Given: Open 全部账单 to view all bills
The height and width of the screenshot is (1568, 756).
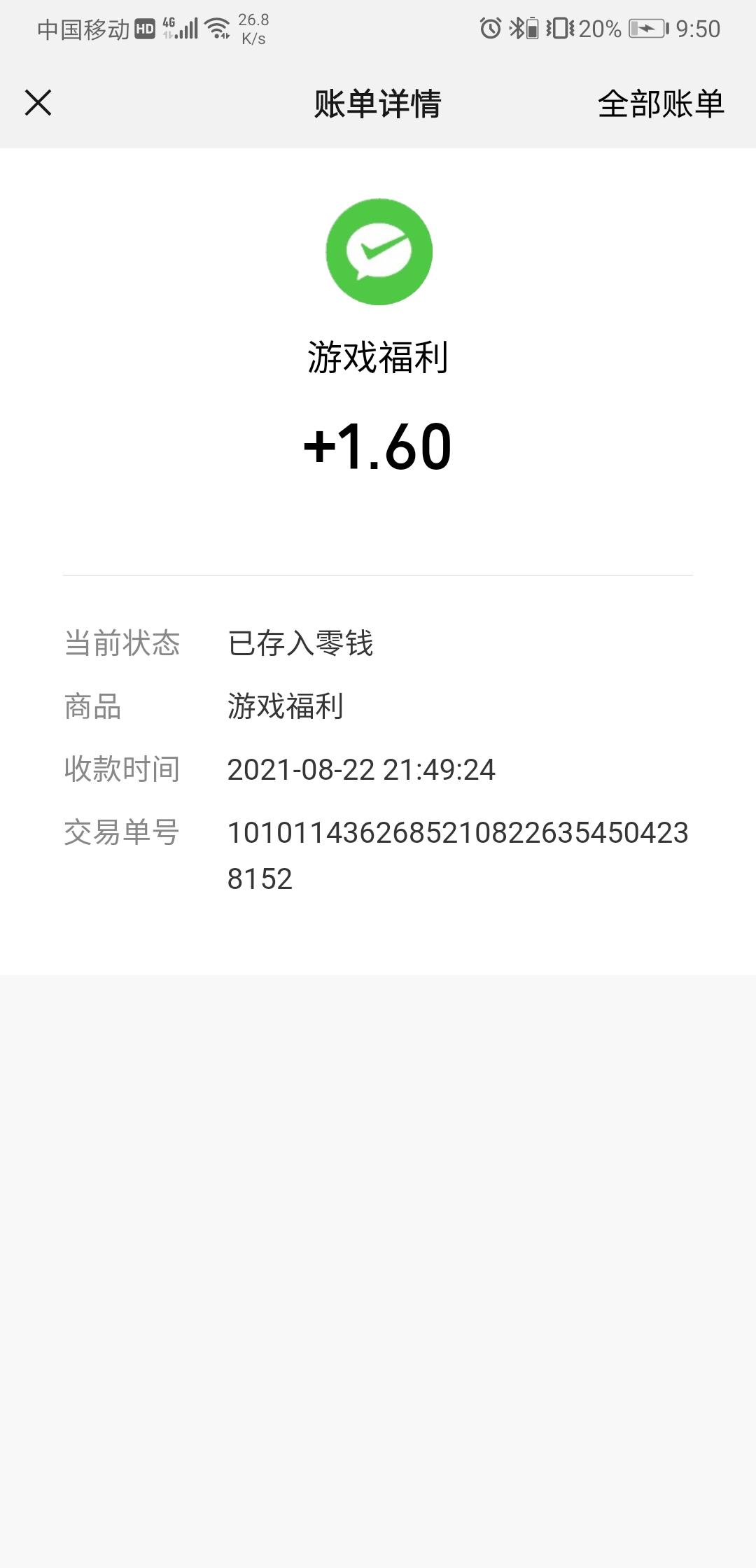Looking at the screenshot, I should tap(660, 104).
